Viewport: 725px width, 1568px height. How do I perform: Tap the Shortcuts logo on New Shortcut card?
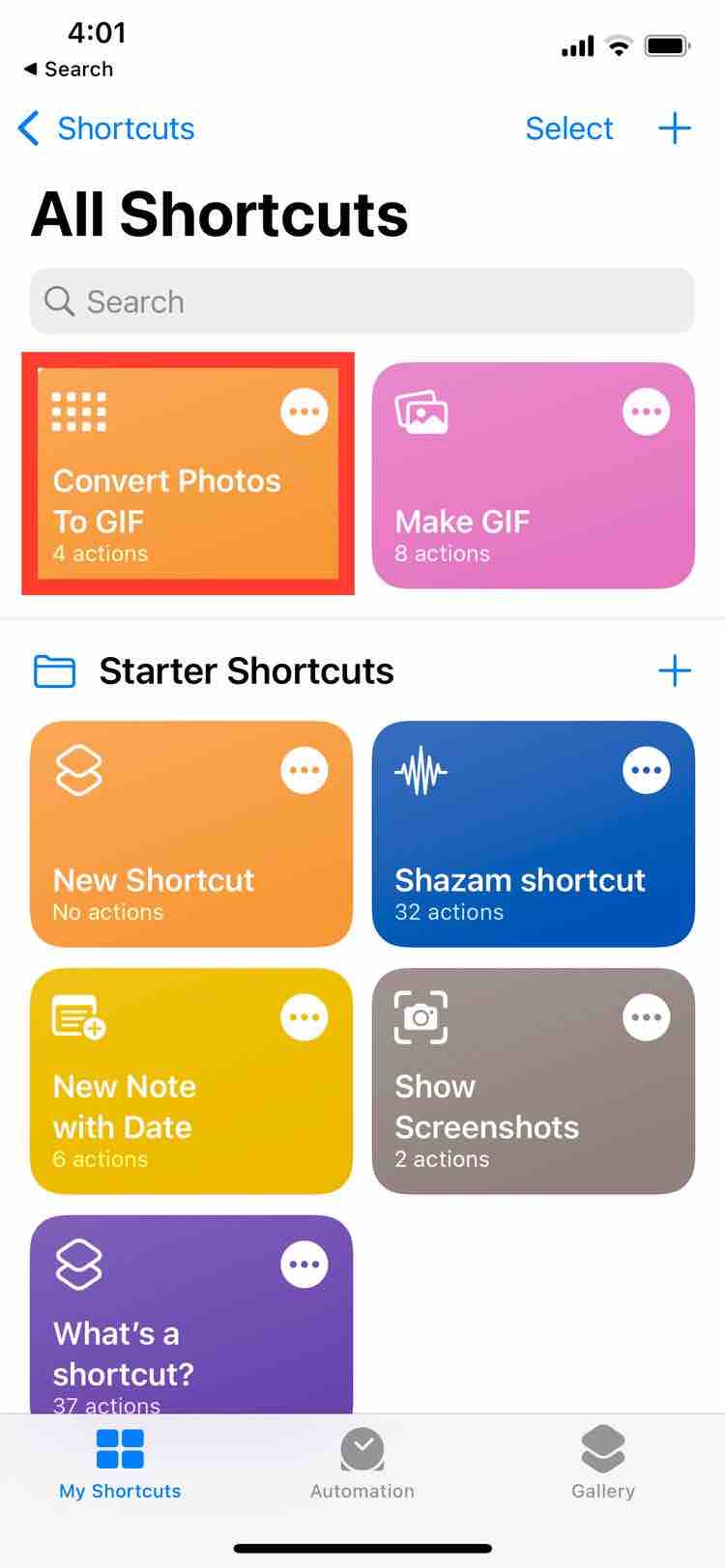click(77, 770)
